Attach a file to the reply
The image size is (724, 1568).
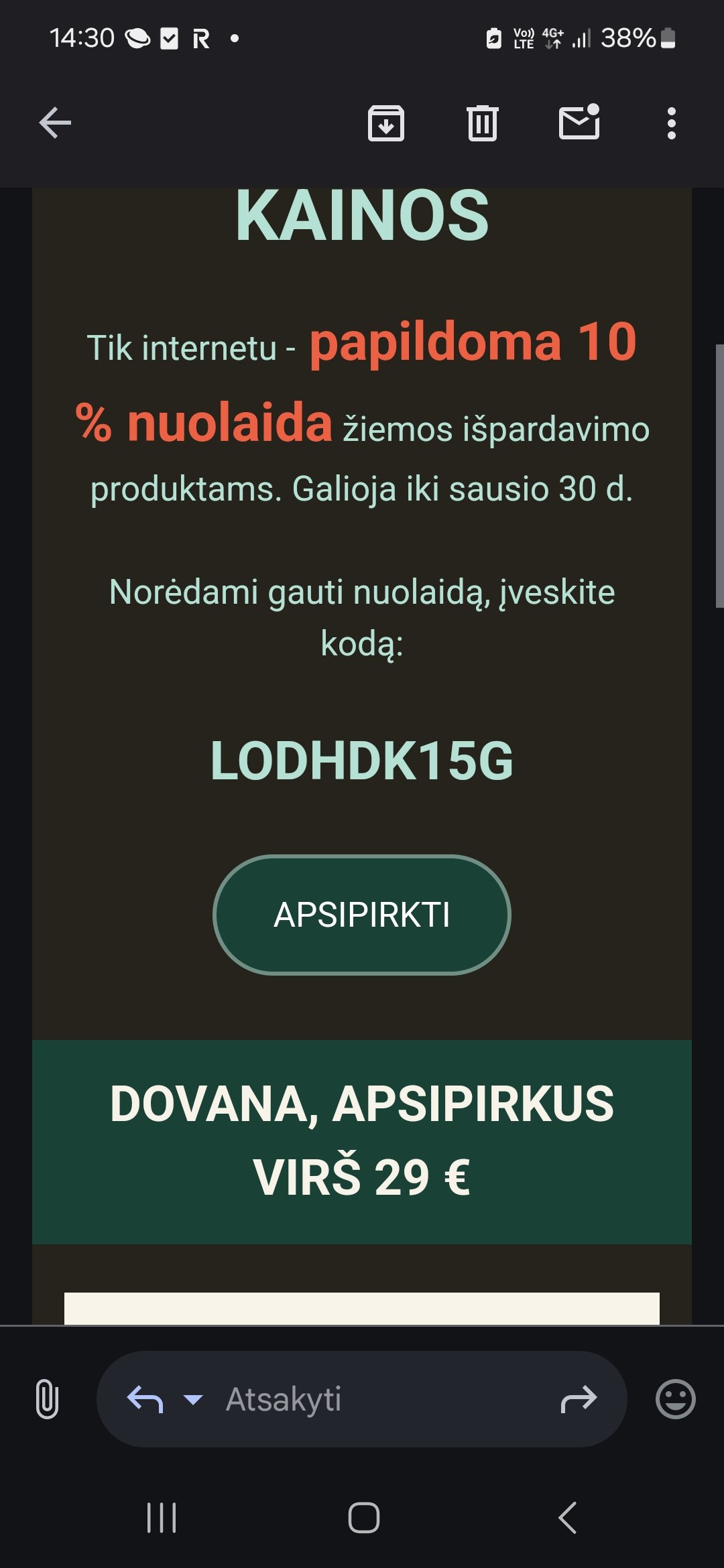(x=47, y=1399)
